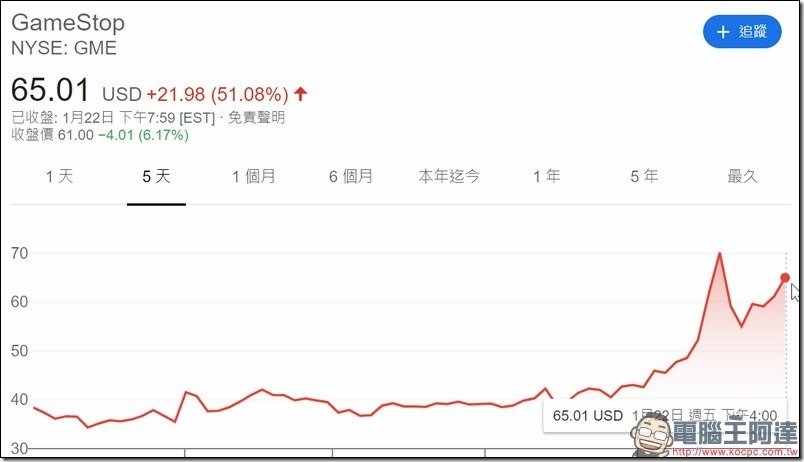Show the 1 個月 chart range

pyautogui.click(x=253, y=177)
